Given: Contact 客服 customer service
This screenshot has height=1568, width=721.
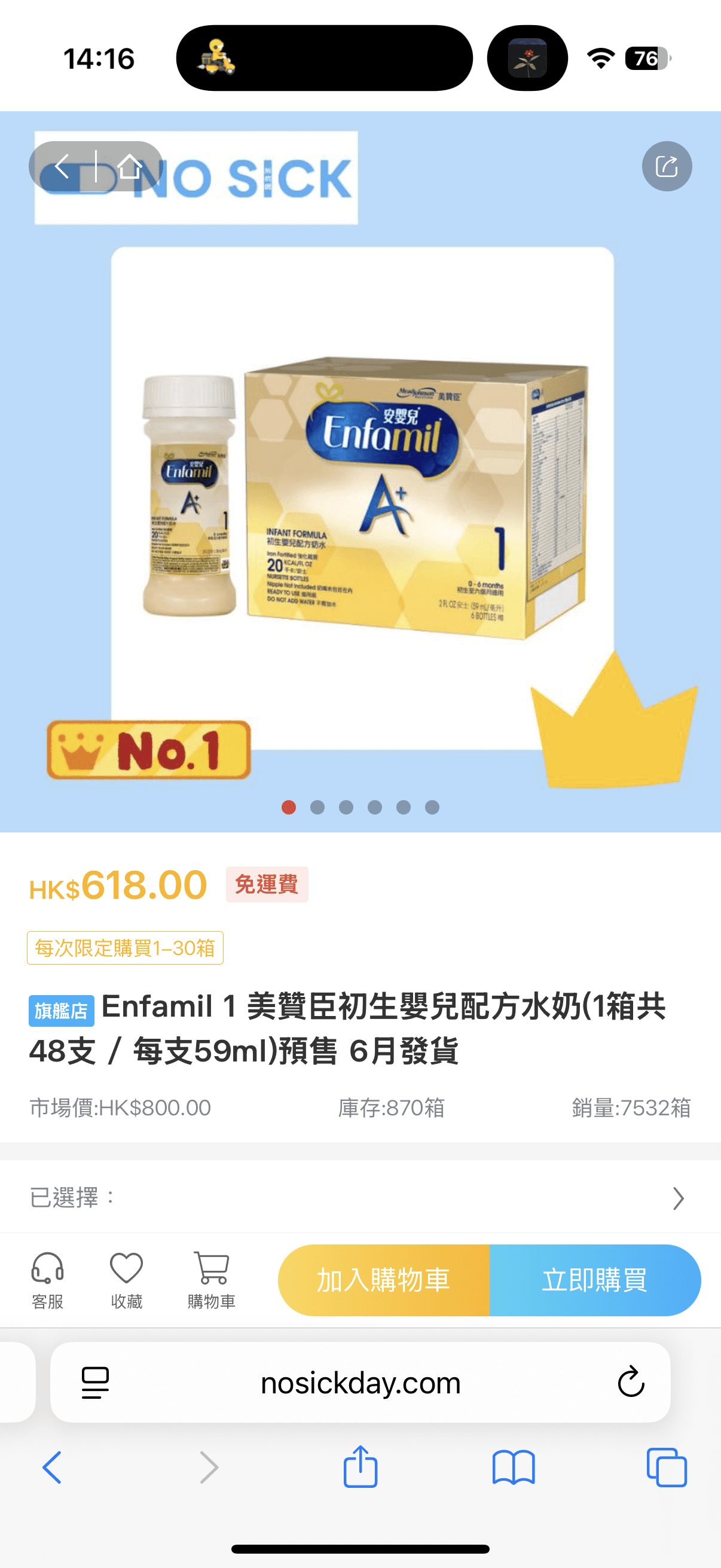Looking at the screenshot, I should tap(47, 1280).
